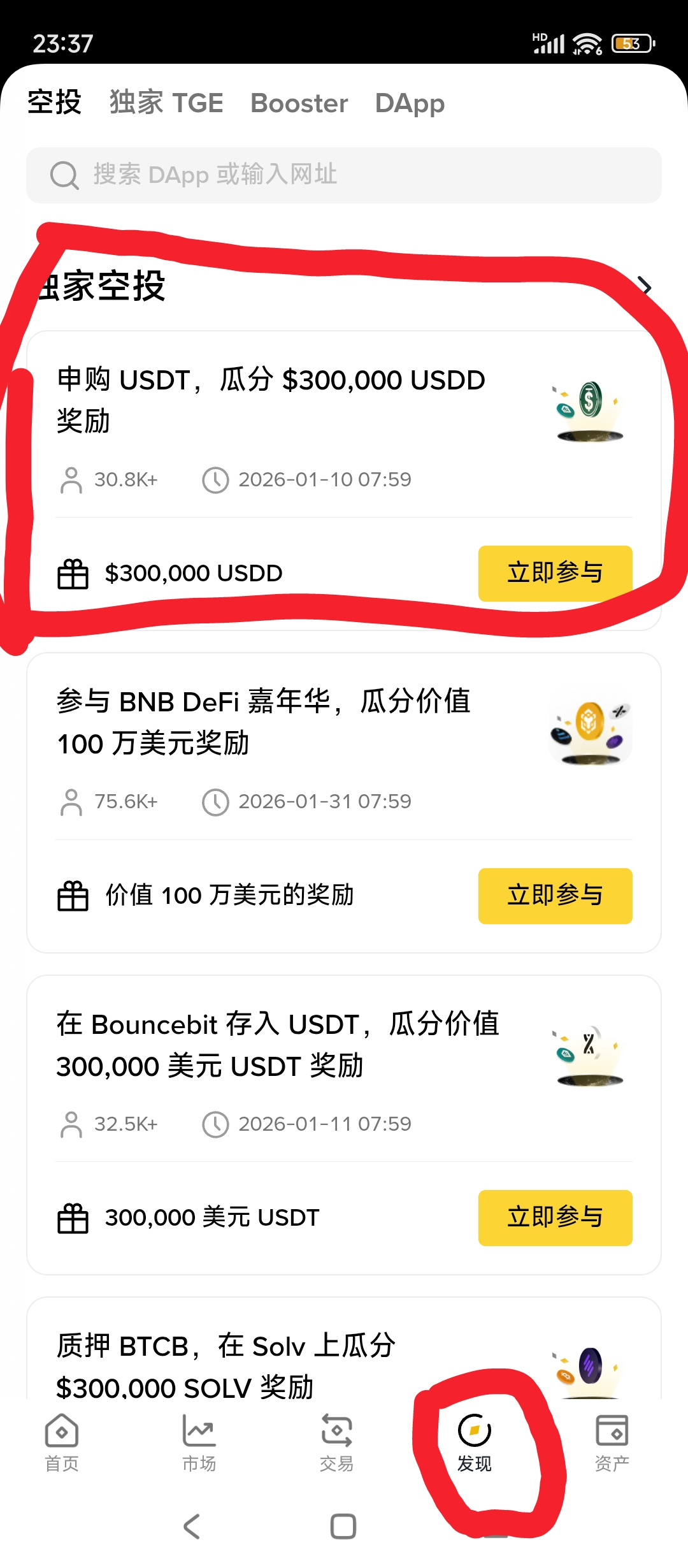
Task: Switch to the 市场 tab
Action: point(199,1443)
